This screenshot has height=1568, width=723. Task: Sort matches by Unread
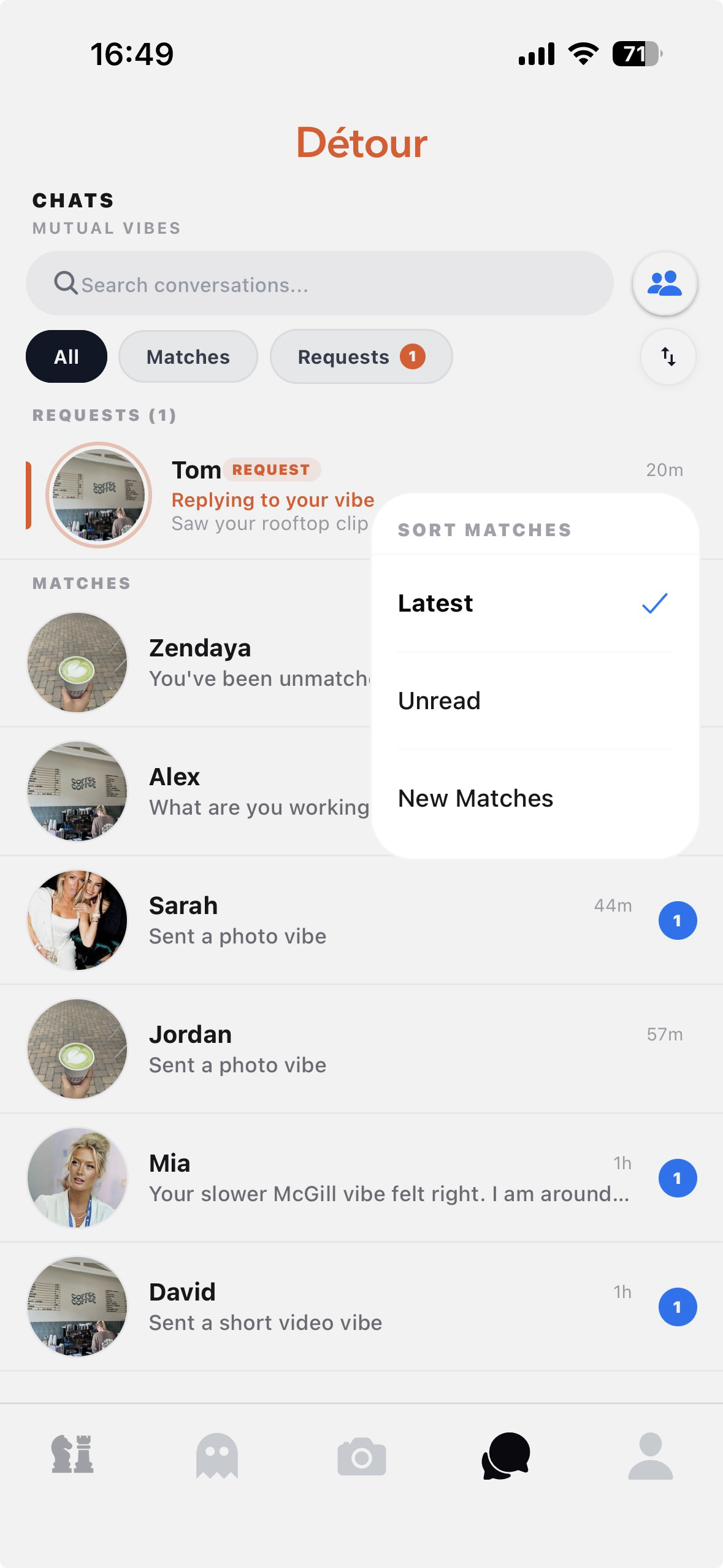point(535,701)
